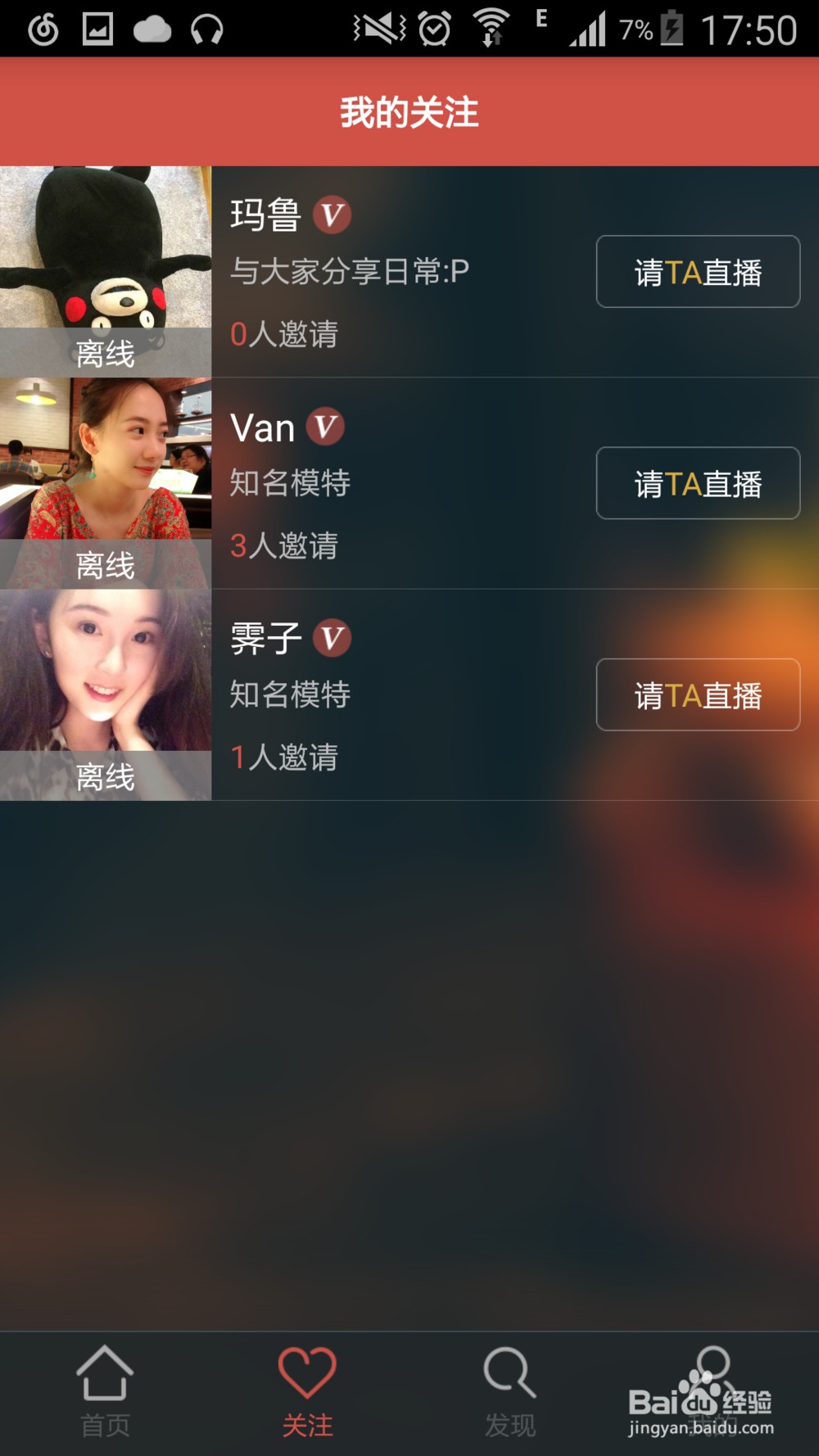Click the V verified badge next to 玛鲁
Screen dimensions: 819x1456
[x=331, y=215]
